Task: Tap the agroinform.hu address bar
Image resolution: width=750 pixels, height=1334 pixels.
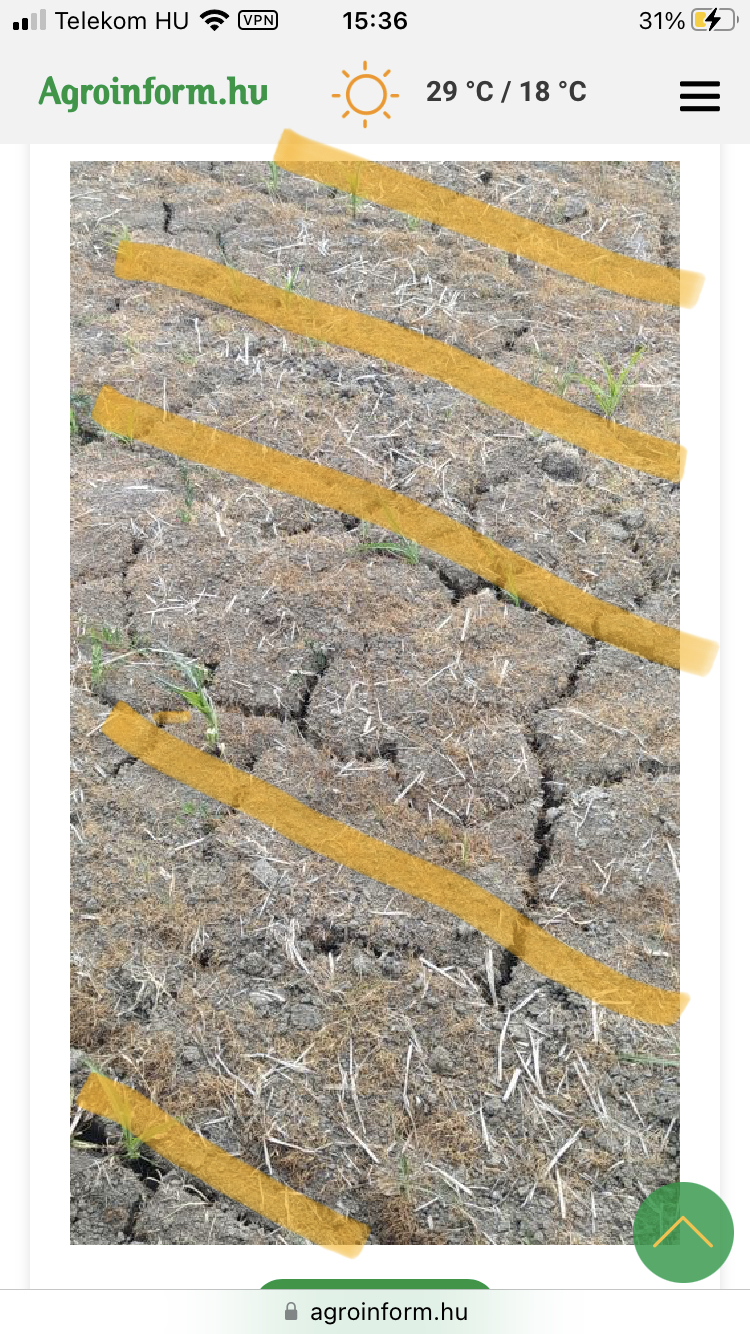Action: (x=375, y=1311)
